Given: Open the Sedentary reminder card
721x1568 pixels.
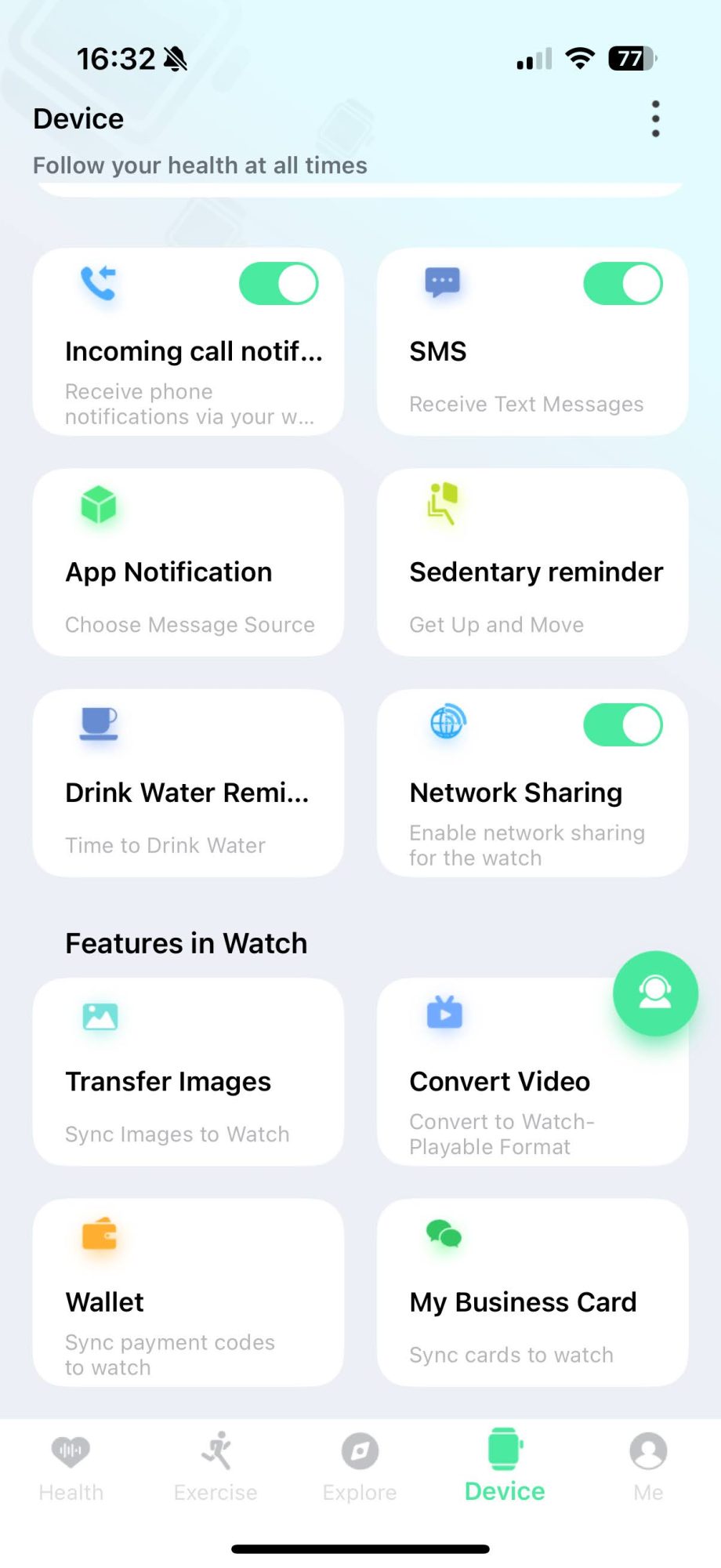Looking at the screenshot, I should pos(532,563).
